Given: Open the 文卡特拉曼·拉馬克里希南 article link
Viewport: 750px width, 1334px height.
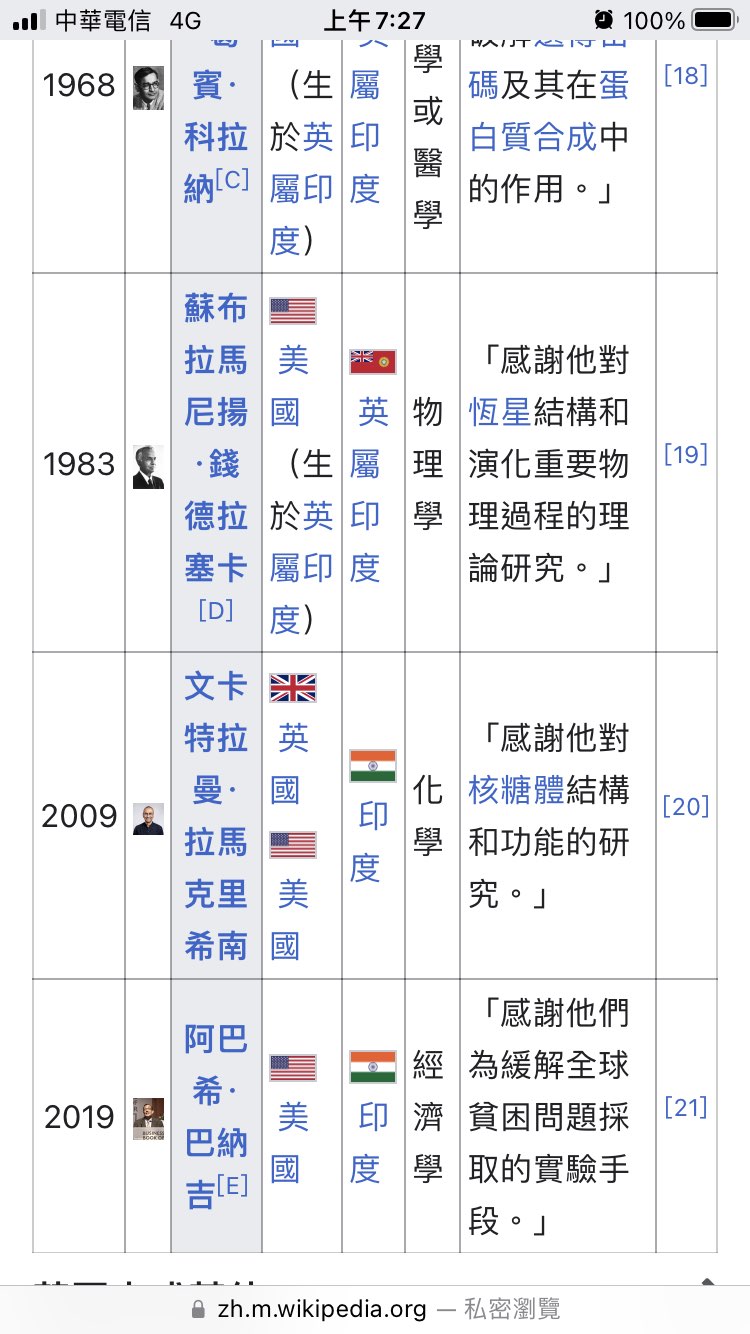Looking at the screenshot, I should coord(215,815).
